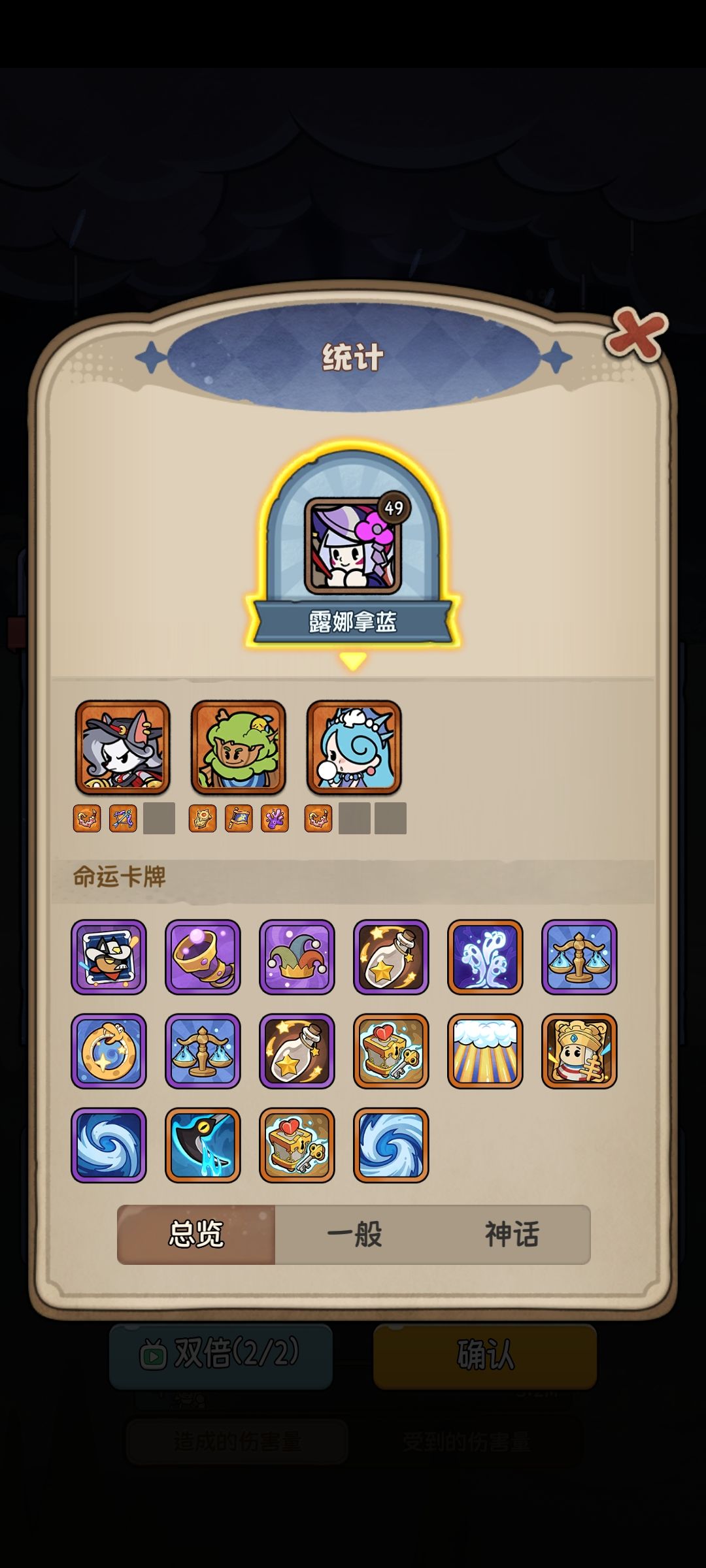View the golden snake ring fate card
Screen dimensions: 706x1568
[109, 1051]
